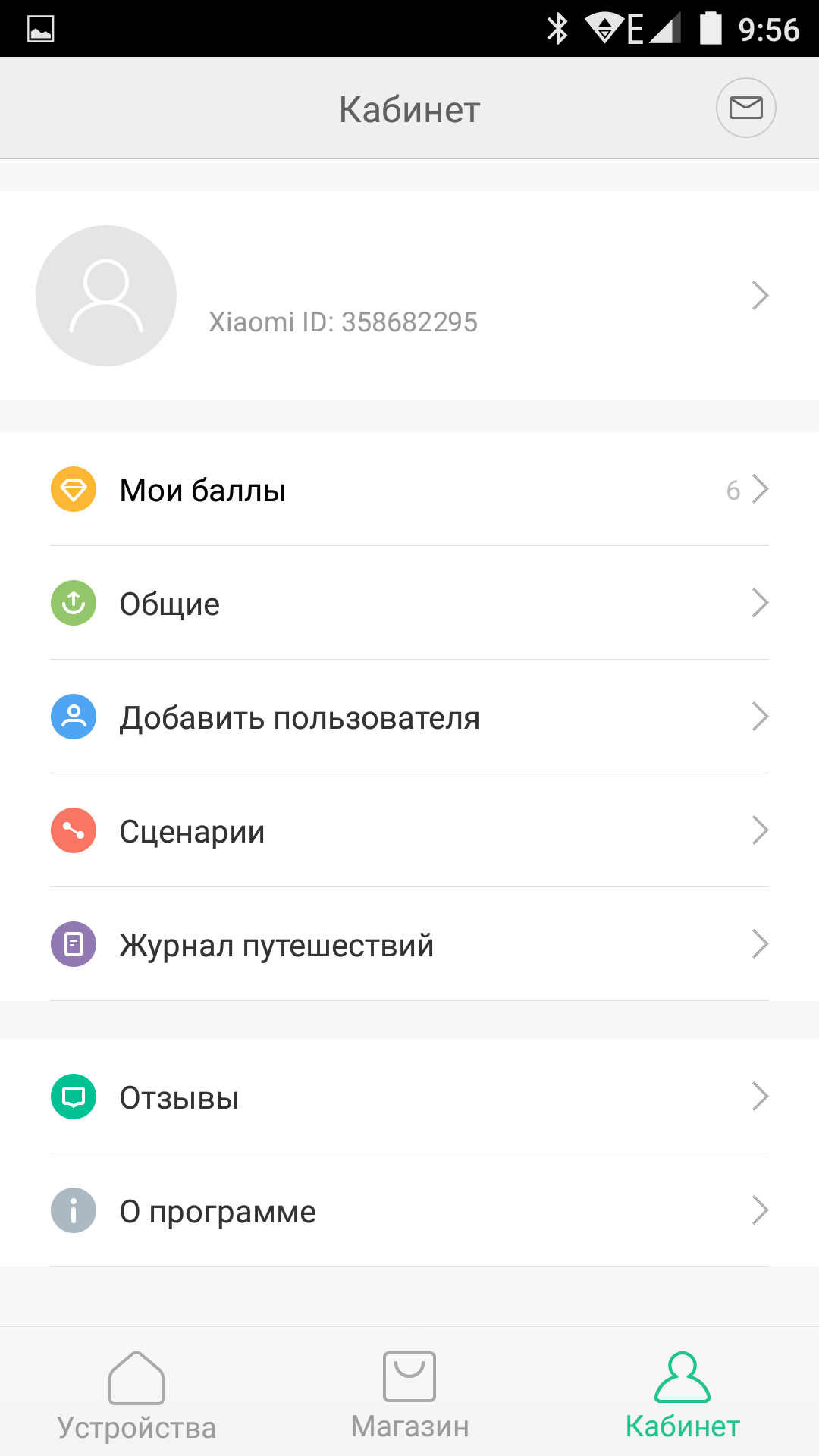Open Мои баллы points page
The height and width of the screenshot is (1456, 819).
coord(409,490)
